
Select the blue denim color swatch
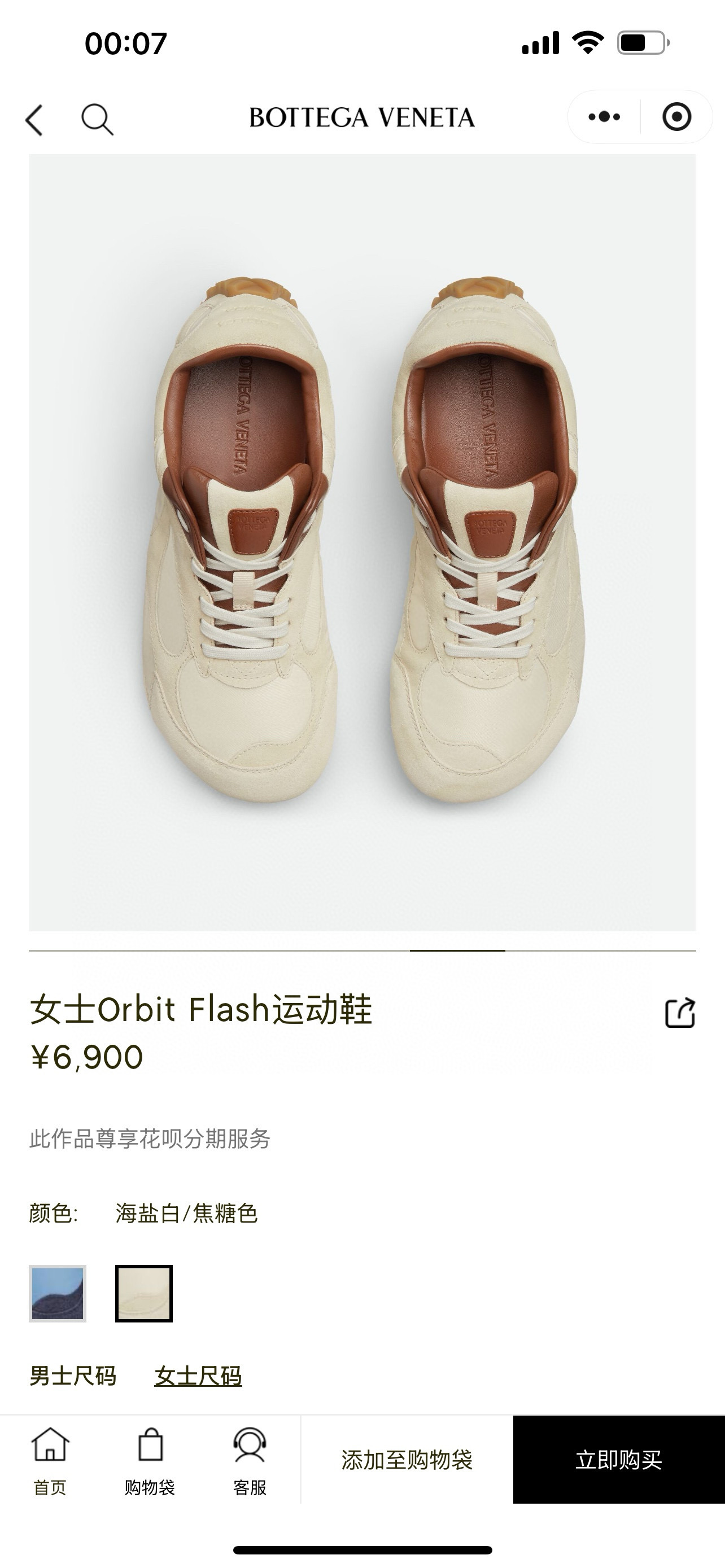tap(58, 1294)
